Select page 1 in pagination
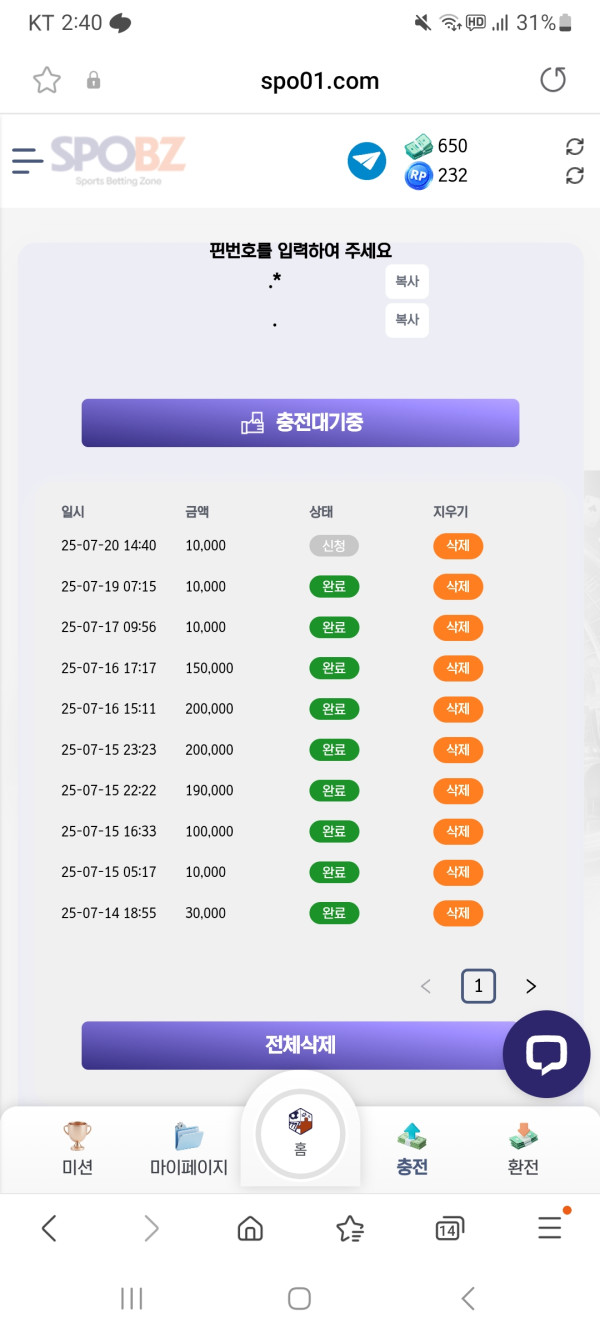This screenshot has width=600, height=1333. coord(478,987)
